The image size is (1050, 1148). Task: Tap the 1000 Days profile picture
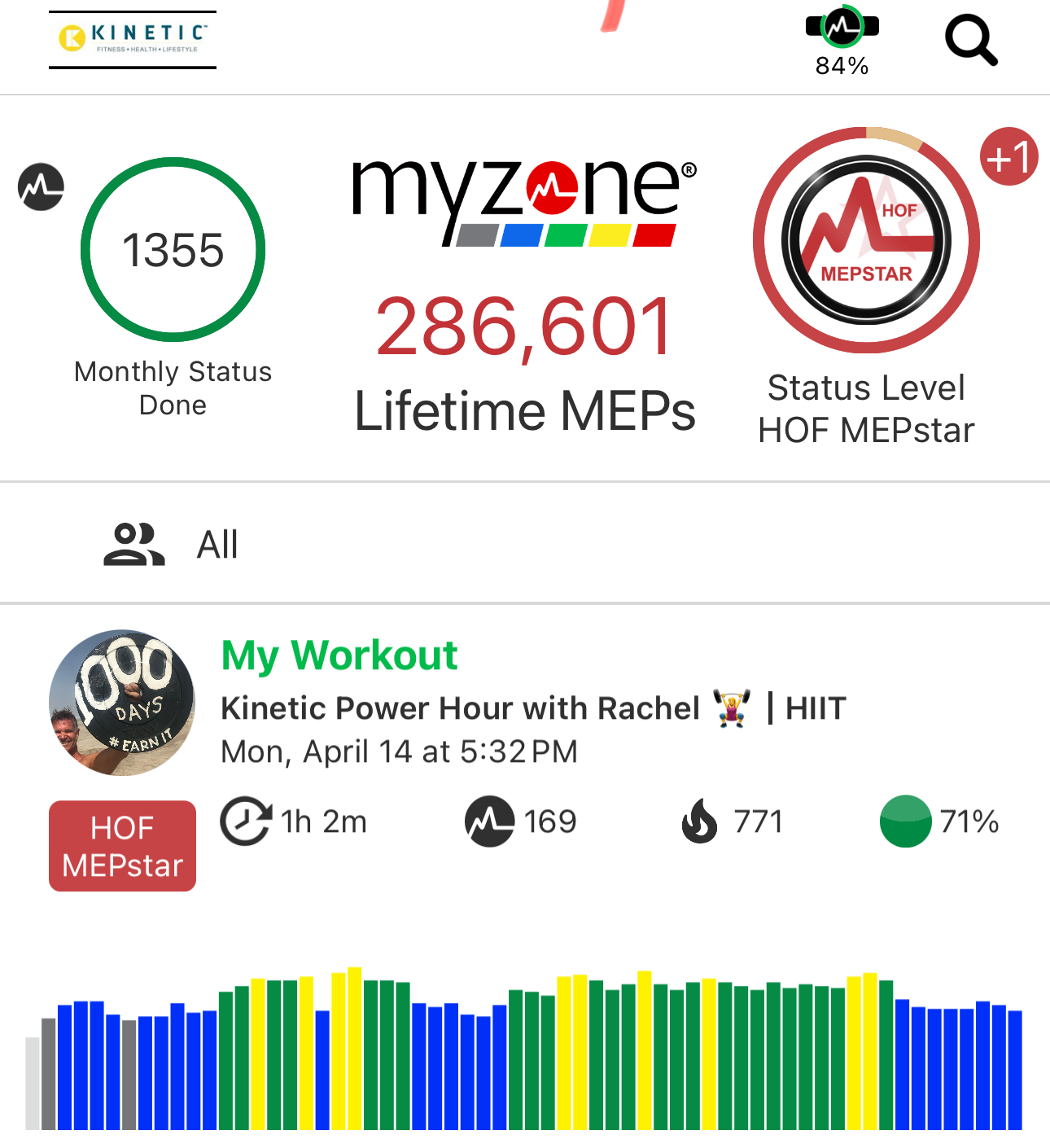pyautogui.click(x=122, y=702)
